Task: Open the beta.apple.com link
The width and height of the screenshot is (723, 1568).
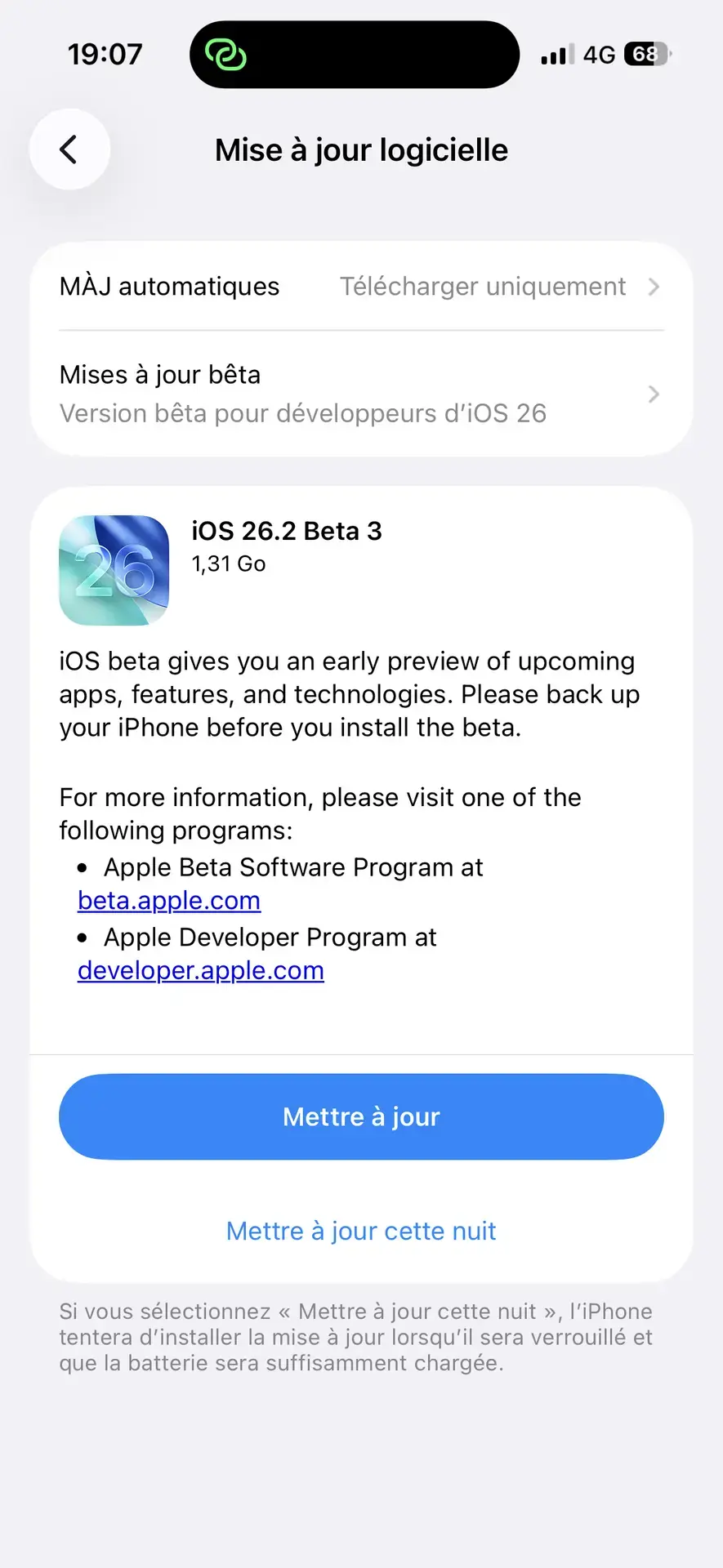Action: [x=168, y=900]
